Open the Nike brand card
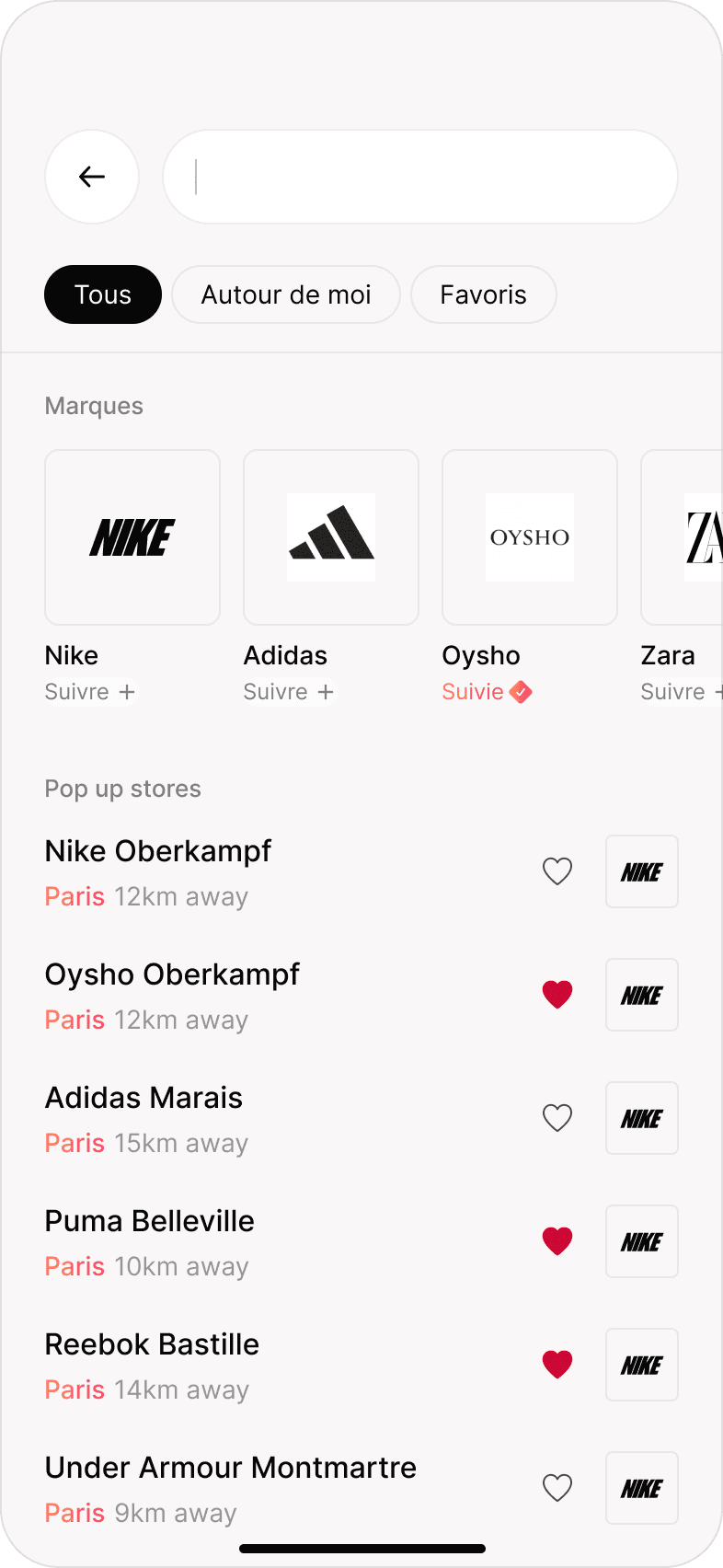Image resolution: width=723 pixels, height=1568 pixels. click(x=132, y=537)
